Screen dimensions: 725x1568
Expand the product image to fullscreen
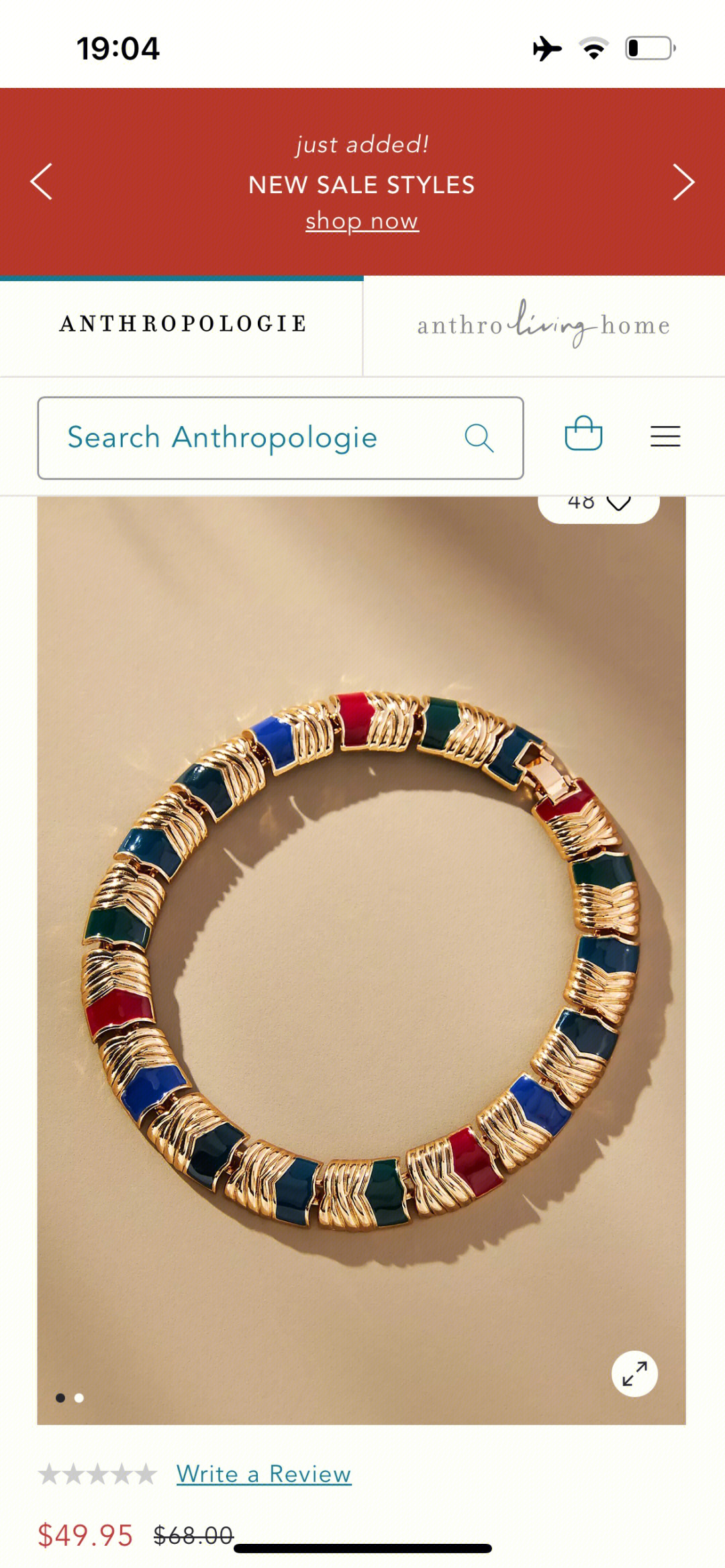click(634, 1373)
